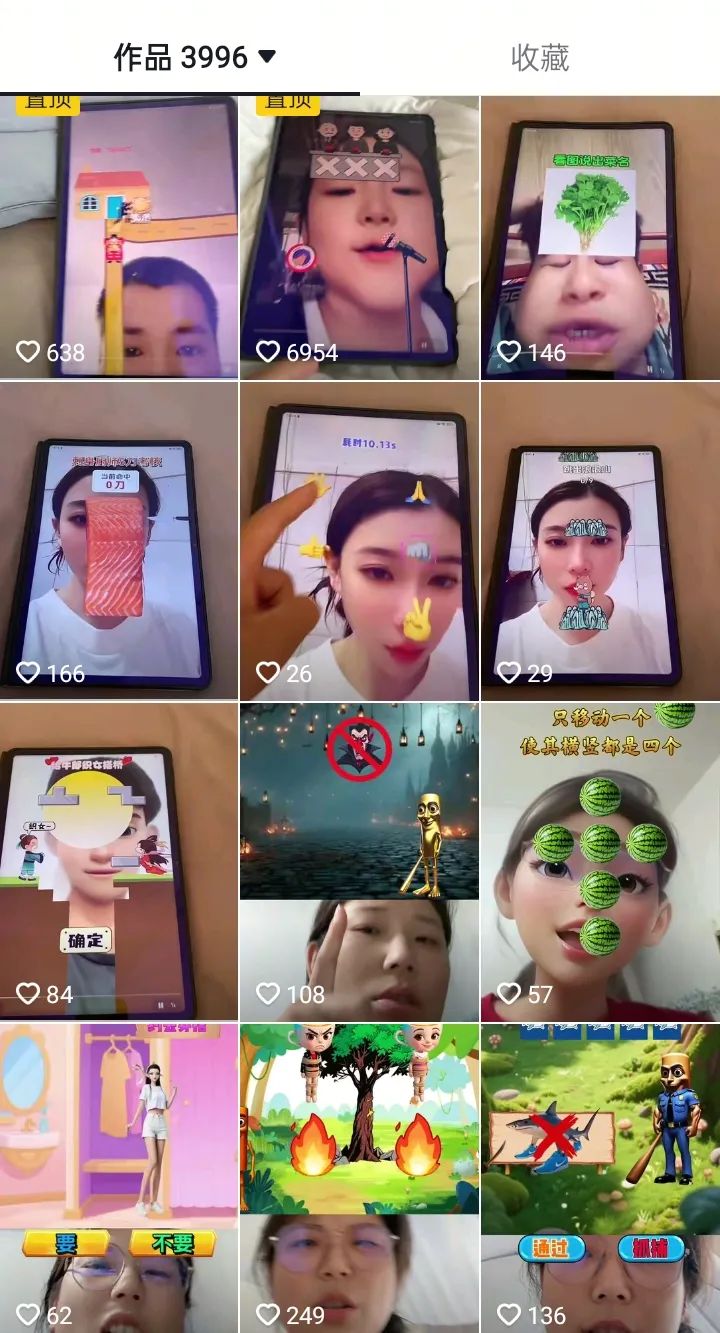Open the pinned video with 638 likes
Screen dimensions: 720x1333
point(119,237)
